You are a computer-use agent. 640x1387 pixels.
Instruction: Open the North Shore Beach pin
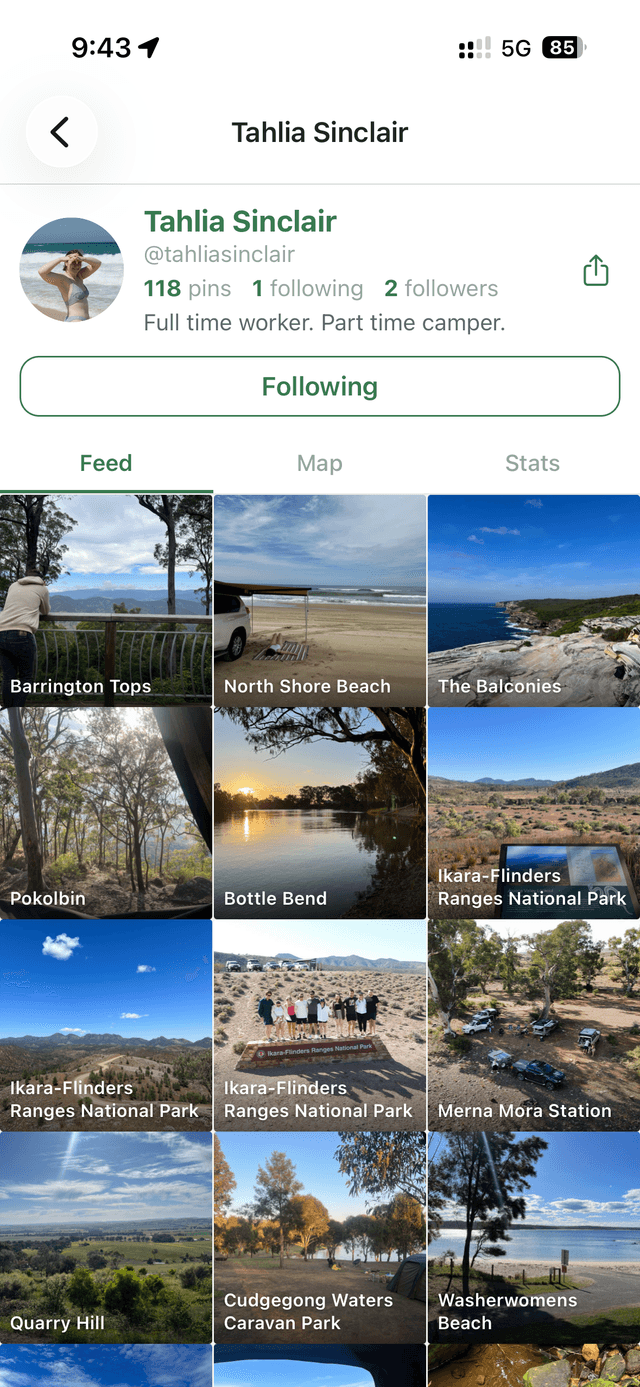tap(320, 600)
